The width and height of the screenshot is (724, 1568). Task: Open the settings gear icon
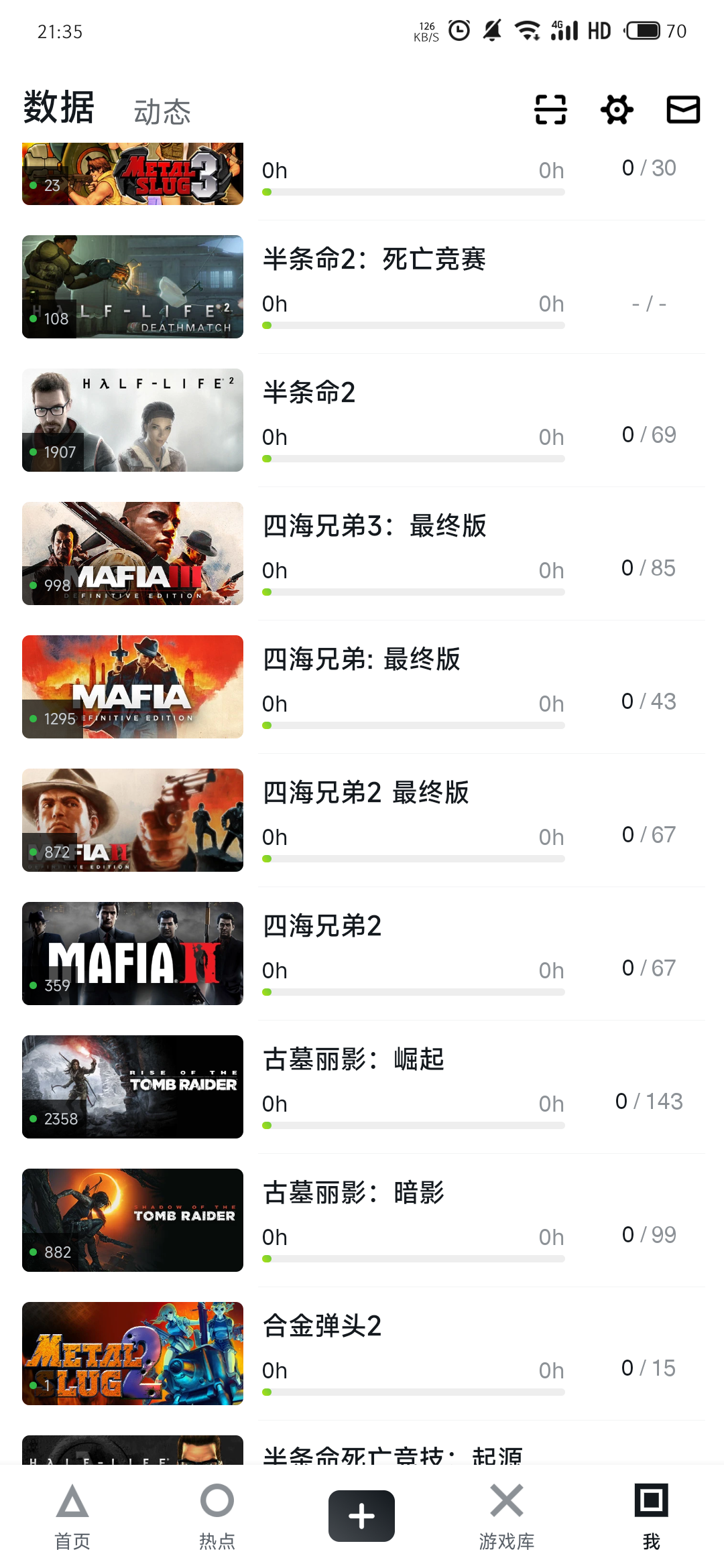(x=617, y=110)
